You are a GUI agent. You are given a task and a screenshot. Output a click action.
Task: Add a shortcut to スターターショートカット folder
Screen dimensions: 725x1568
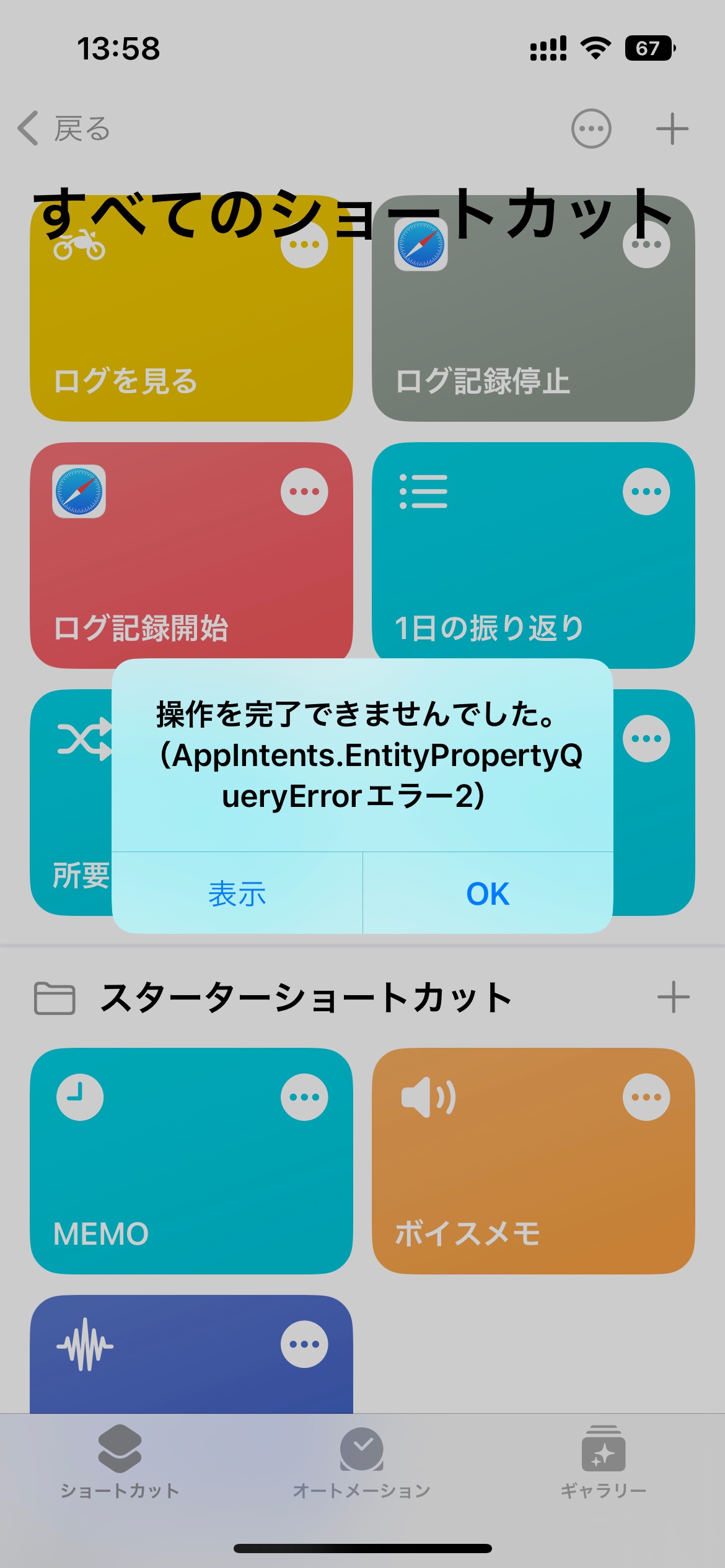[673, 998]
